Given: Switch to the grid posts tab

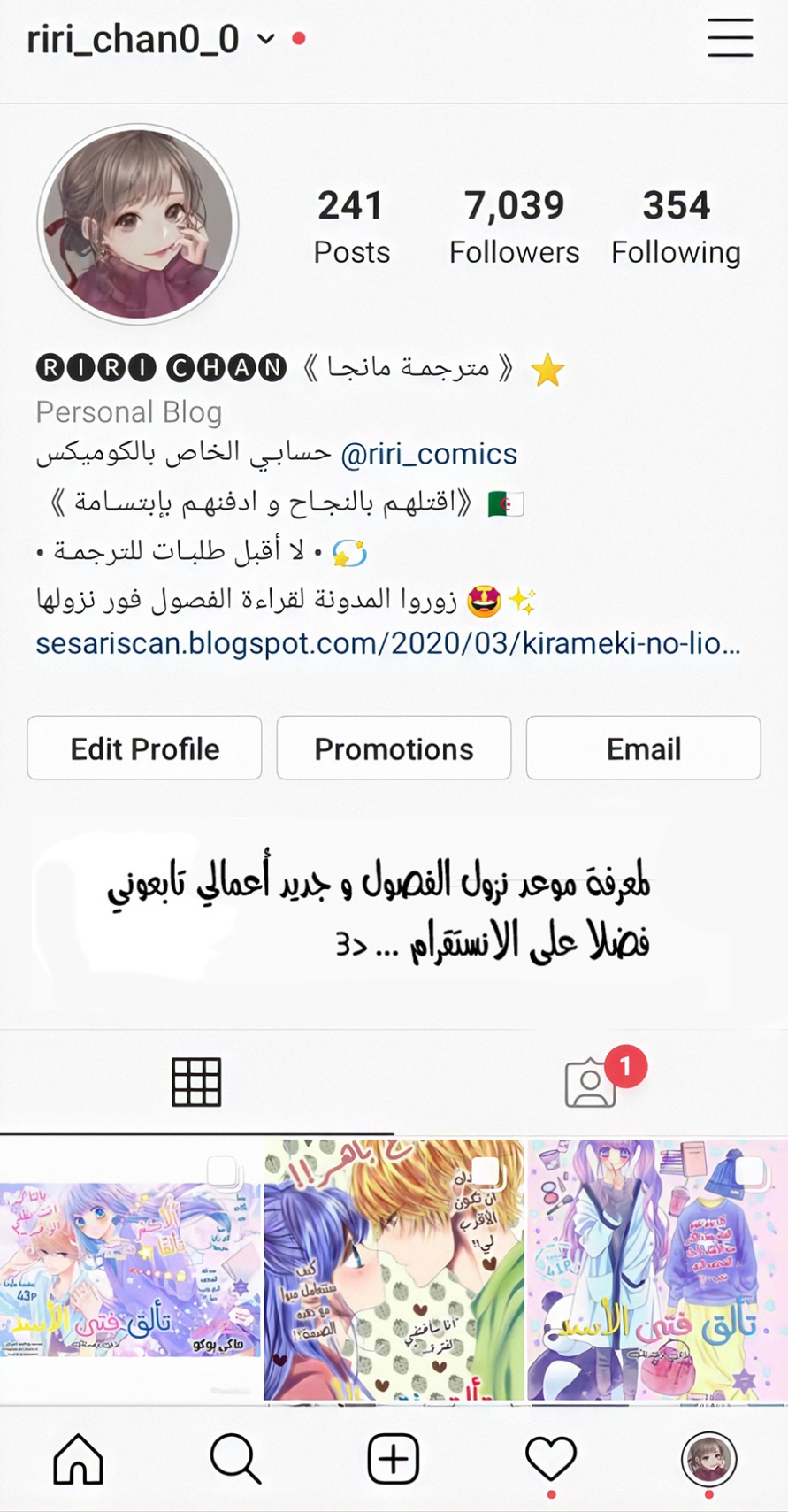Looking at the screenshot, I should (x=196, y=1082).
